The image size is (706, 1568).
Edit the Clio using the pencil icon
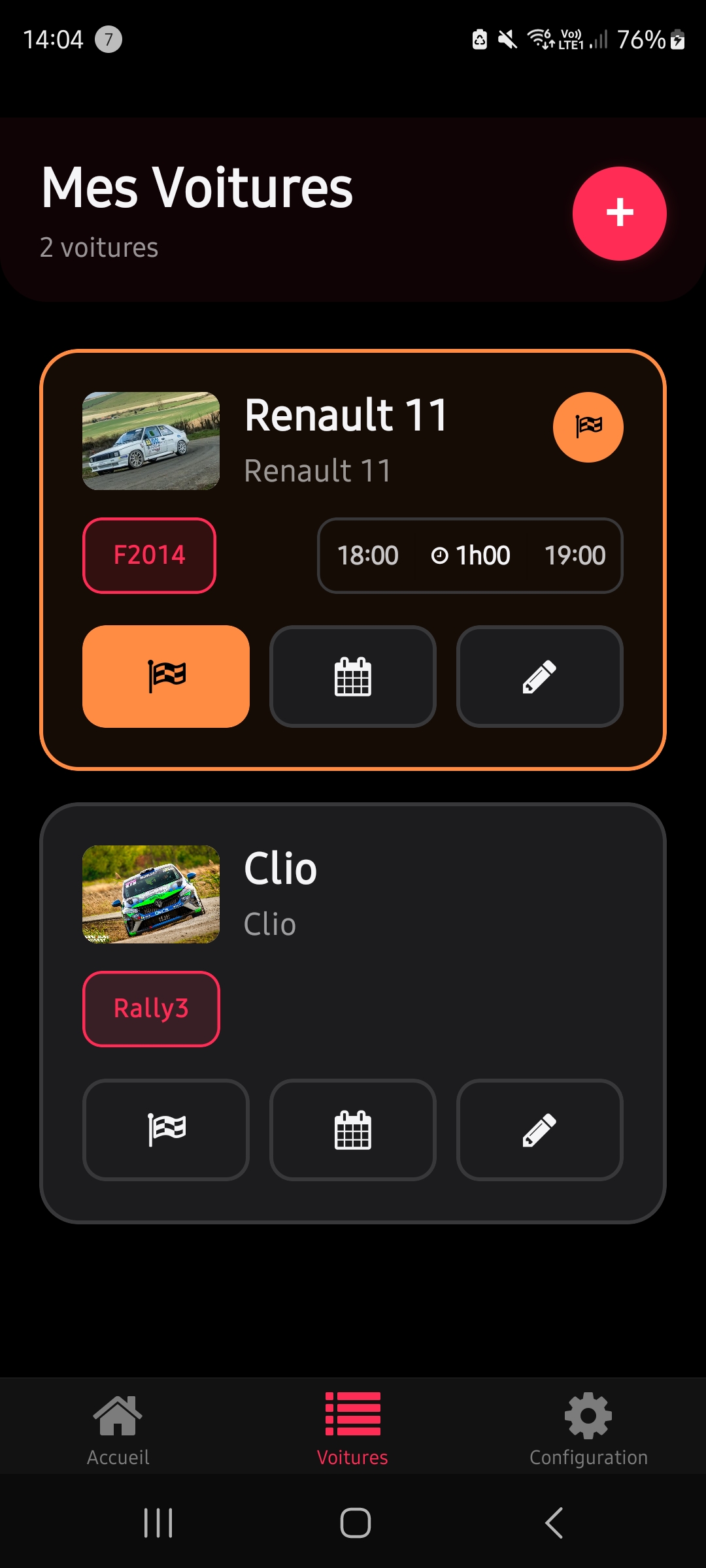coord(539,1130)
